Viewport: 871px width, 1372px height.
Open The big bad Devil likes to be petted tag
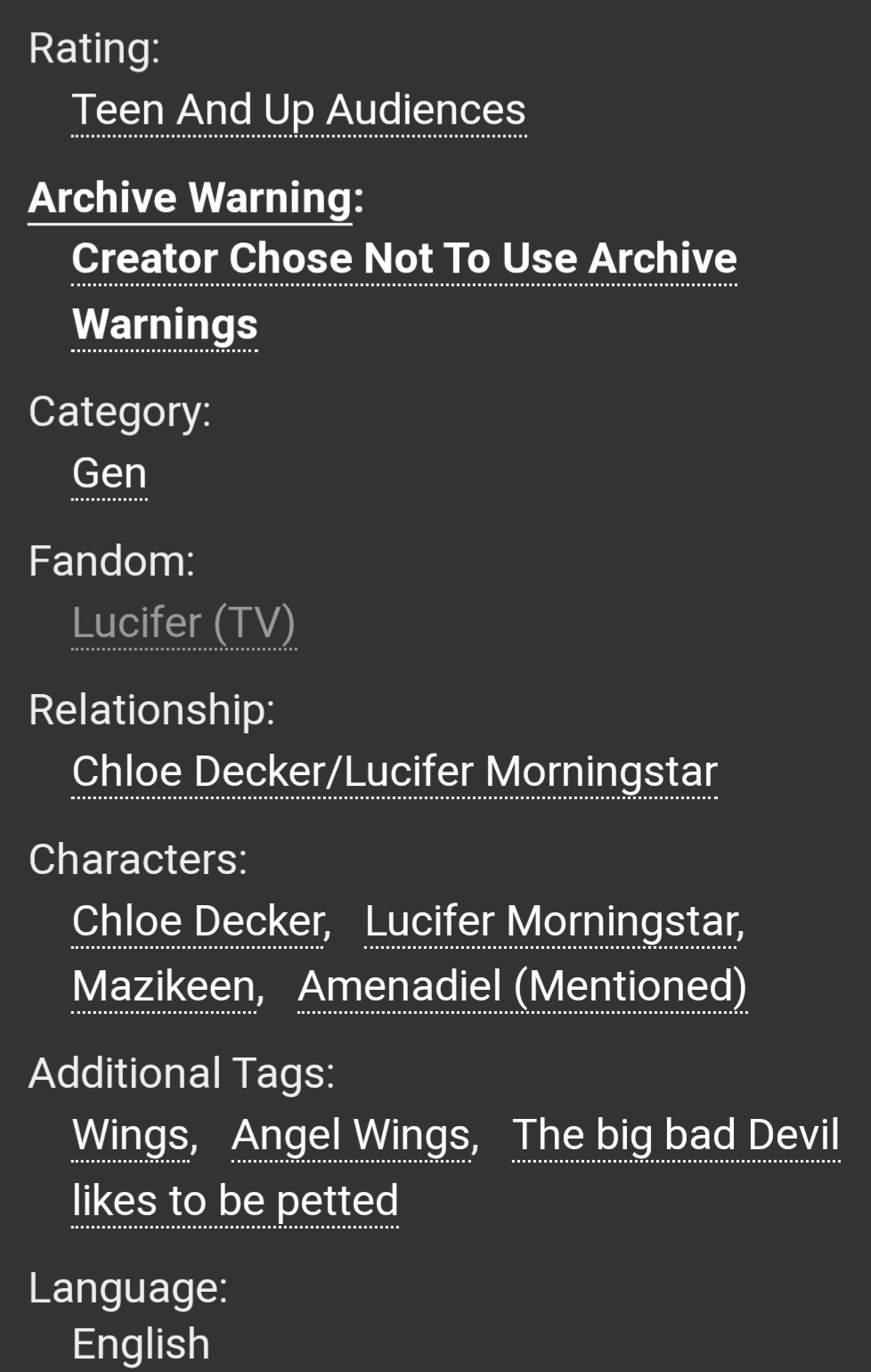tap(675, 1136)
